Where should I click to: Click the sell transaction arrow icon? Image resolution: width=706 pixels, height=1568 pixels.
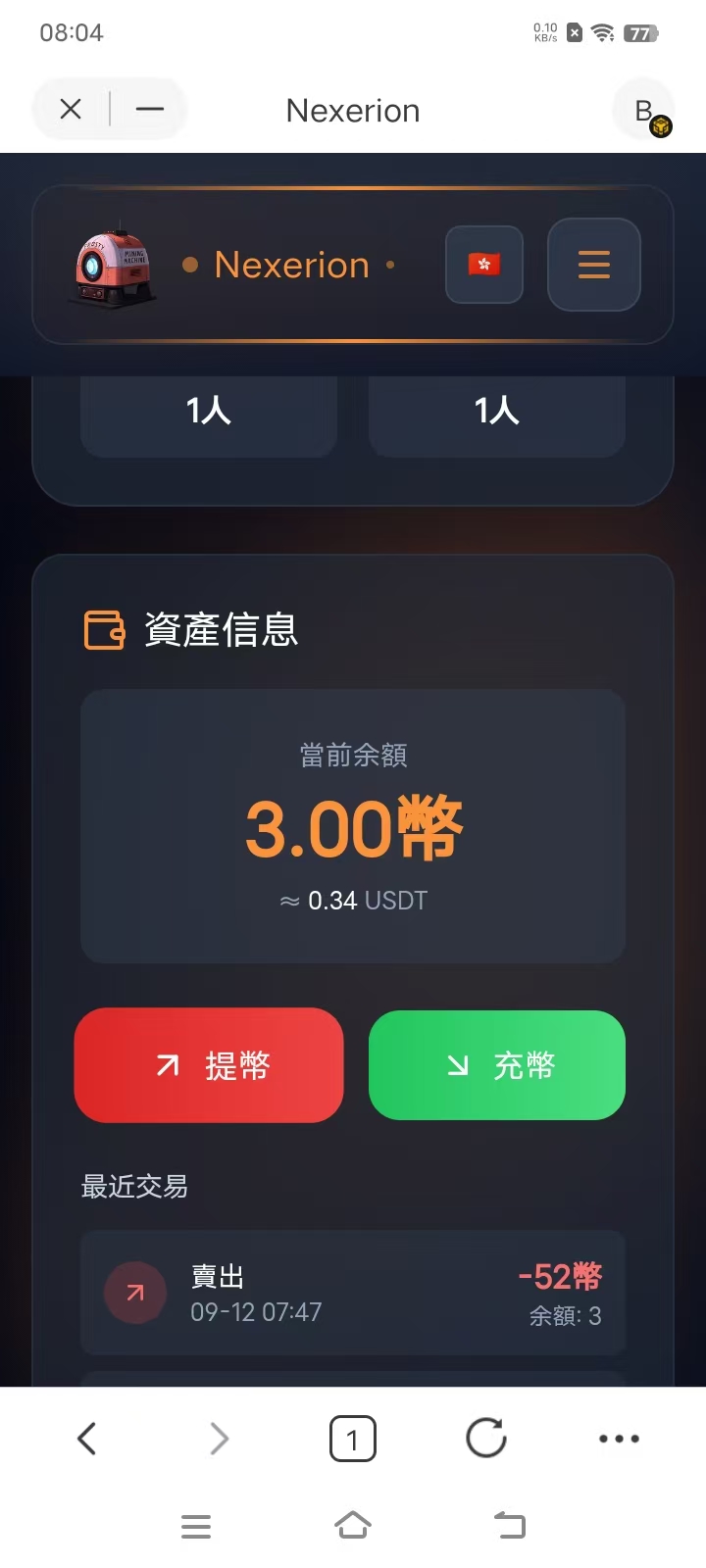click(x=135, y=1293)
